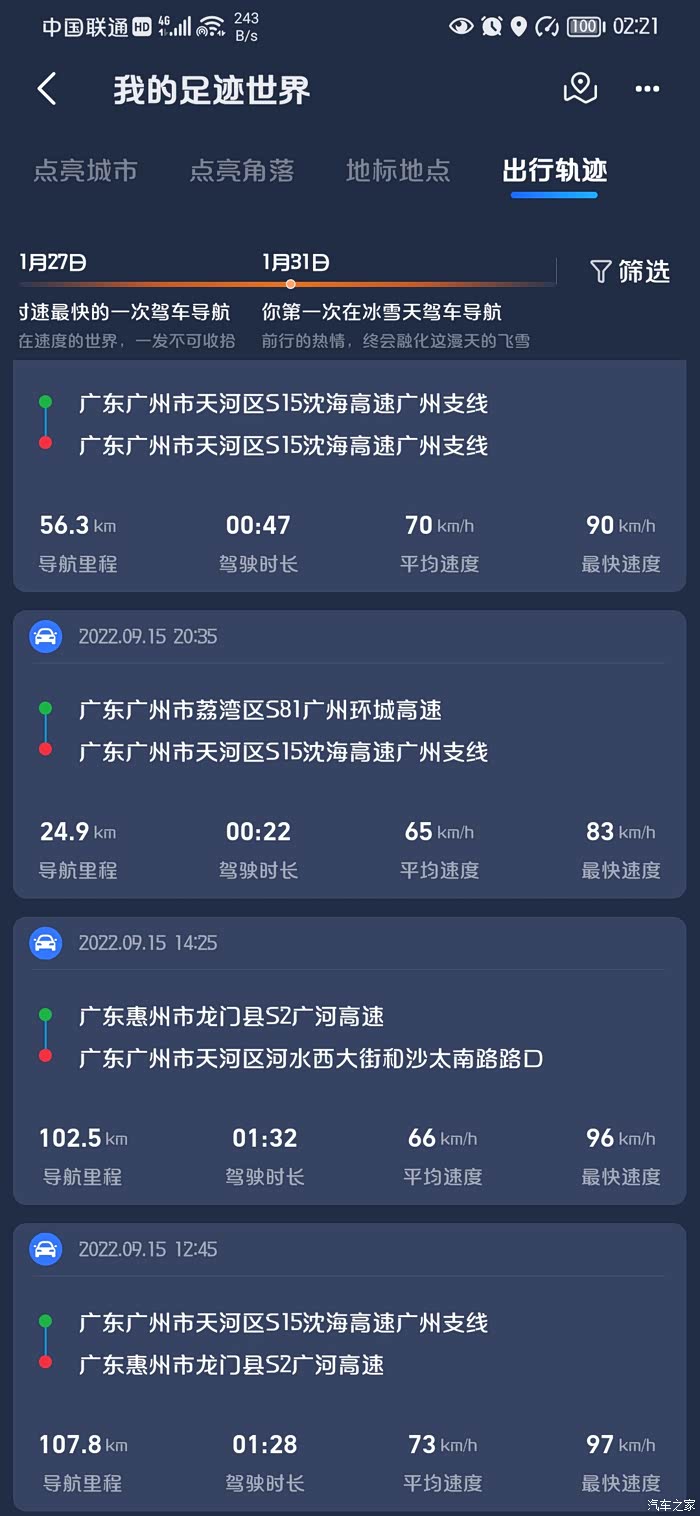The width and height of the screenshot is (700, 1516).
Task: Switch to the 地标地点 tab
Action: (398, 171)
